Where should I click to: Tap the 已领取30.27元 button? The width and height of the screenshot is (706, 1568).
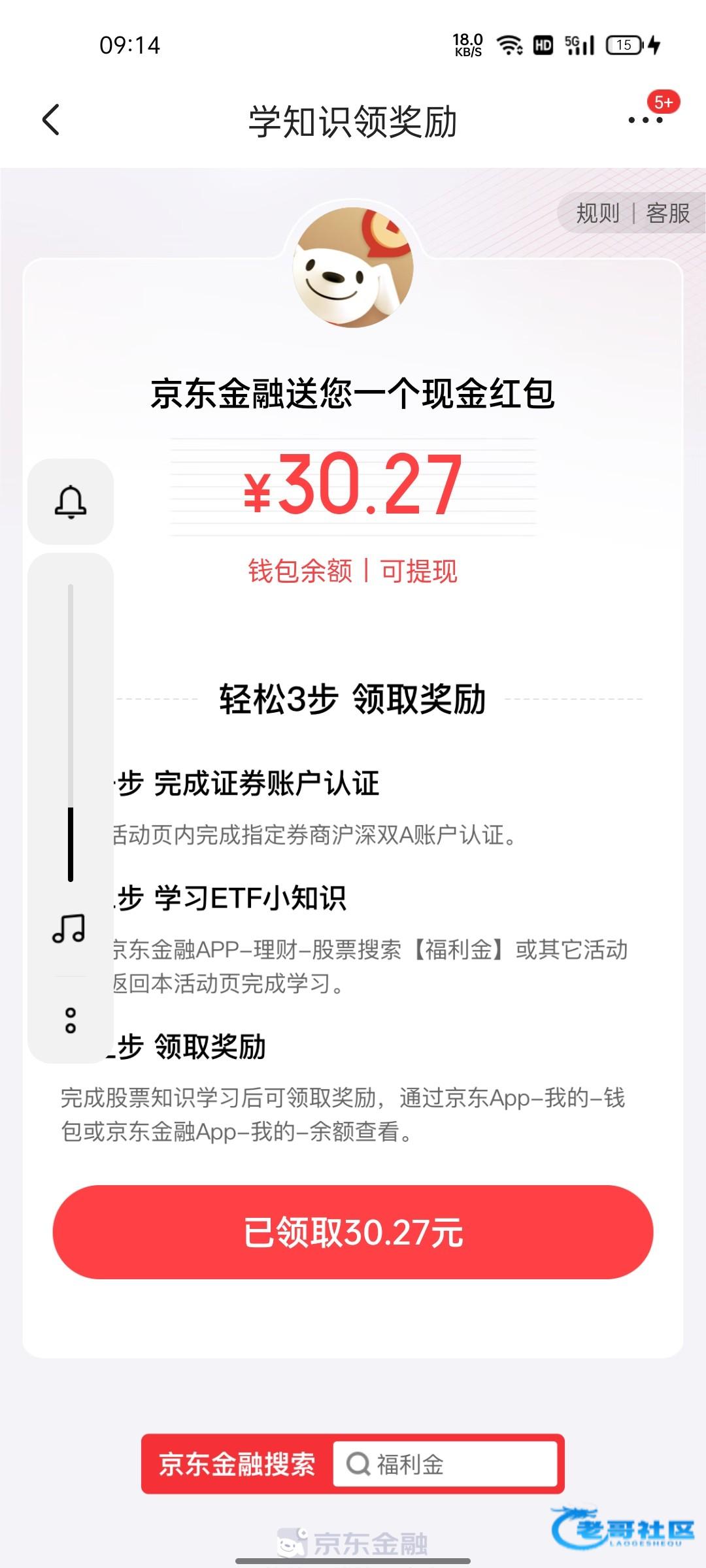[x=353, y=1232]
